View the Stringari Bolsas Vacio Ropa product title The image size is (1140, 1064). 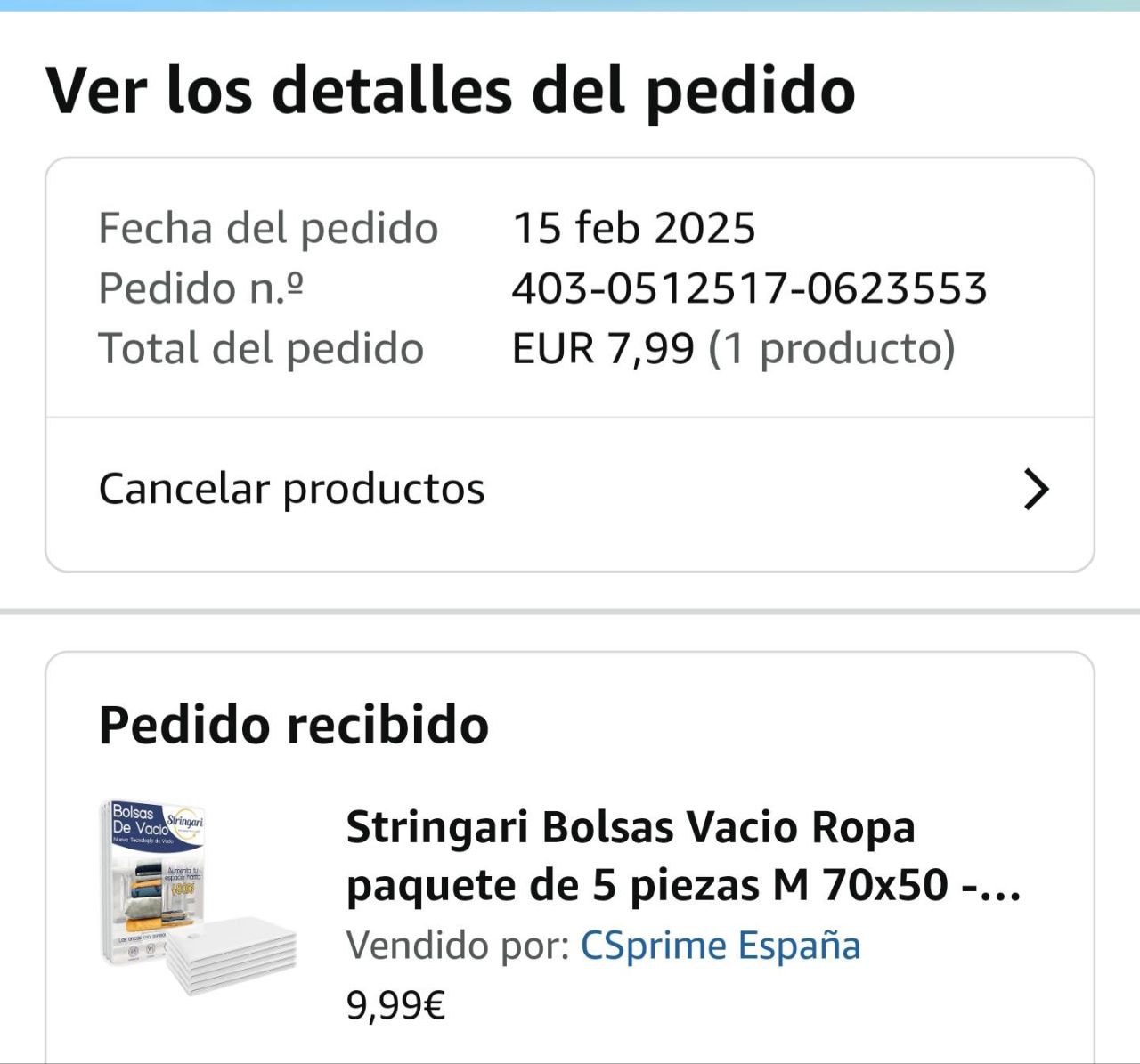click(x=682, y=856)
